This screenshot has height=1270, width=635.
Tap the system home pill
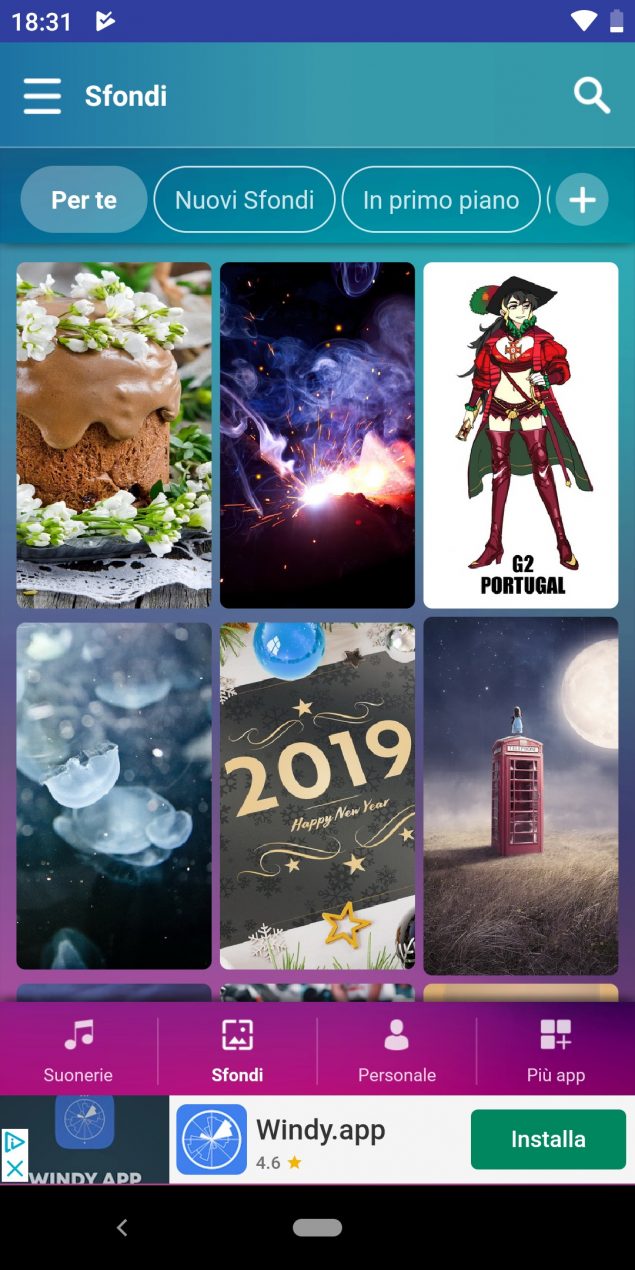point(317,1227)
